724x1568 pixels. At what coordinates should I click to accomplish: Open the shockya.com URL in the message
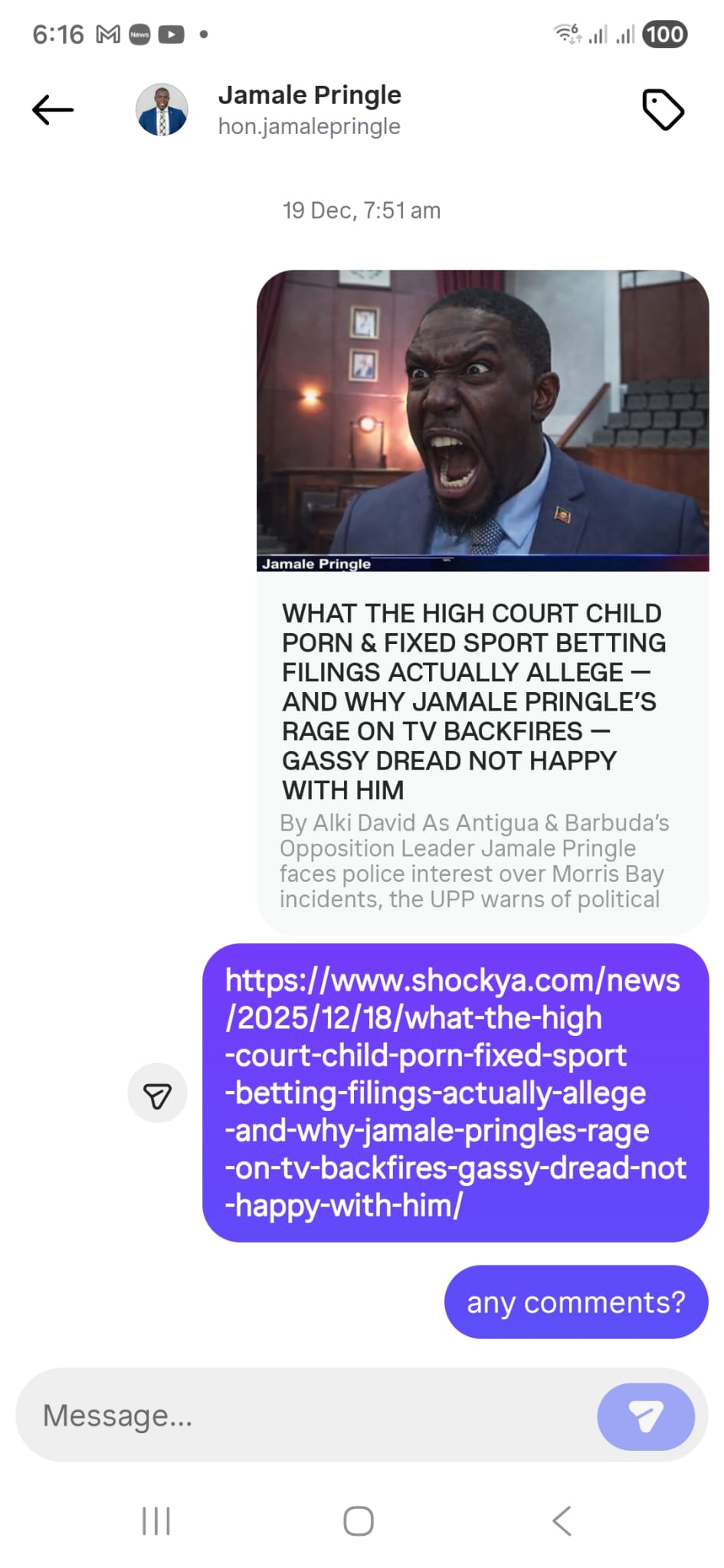click(455, 1093)
